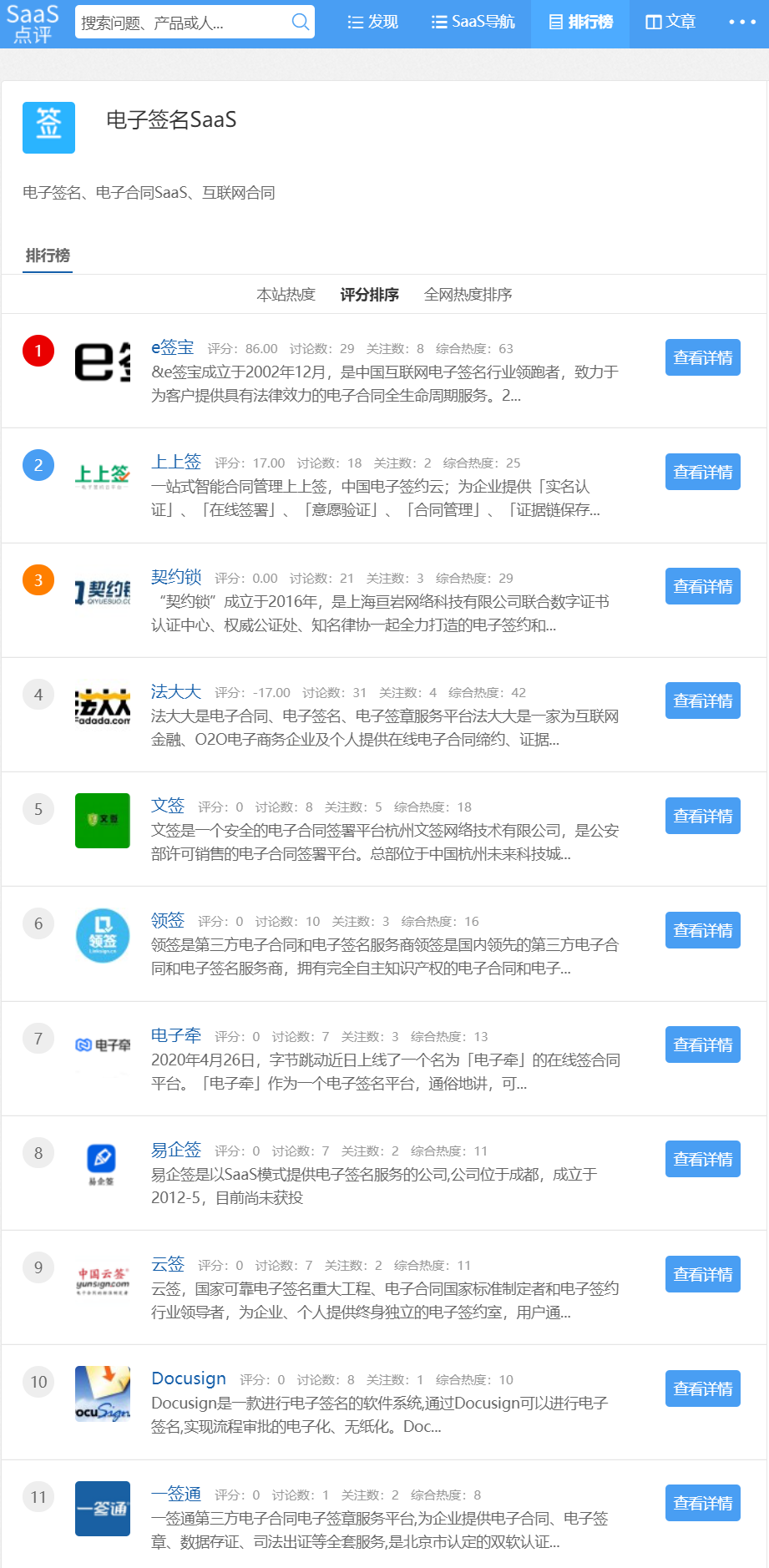Click the 法大大 logo
The width and height of the screenshot is (769, 1568).
102,706
